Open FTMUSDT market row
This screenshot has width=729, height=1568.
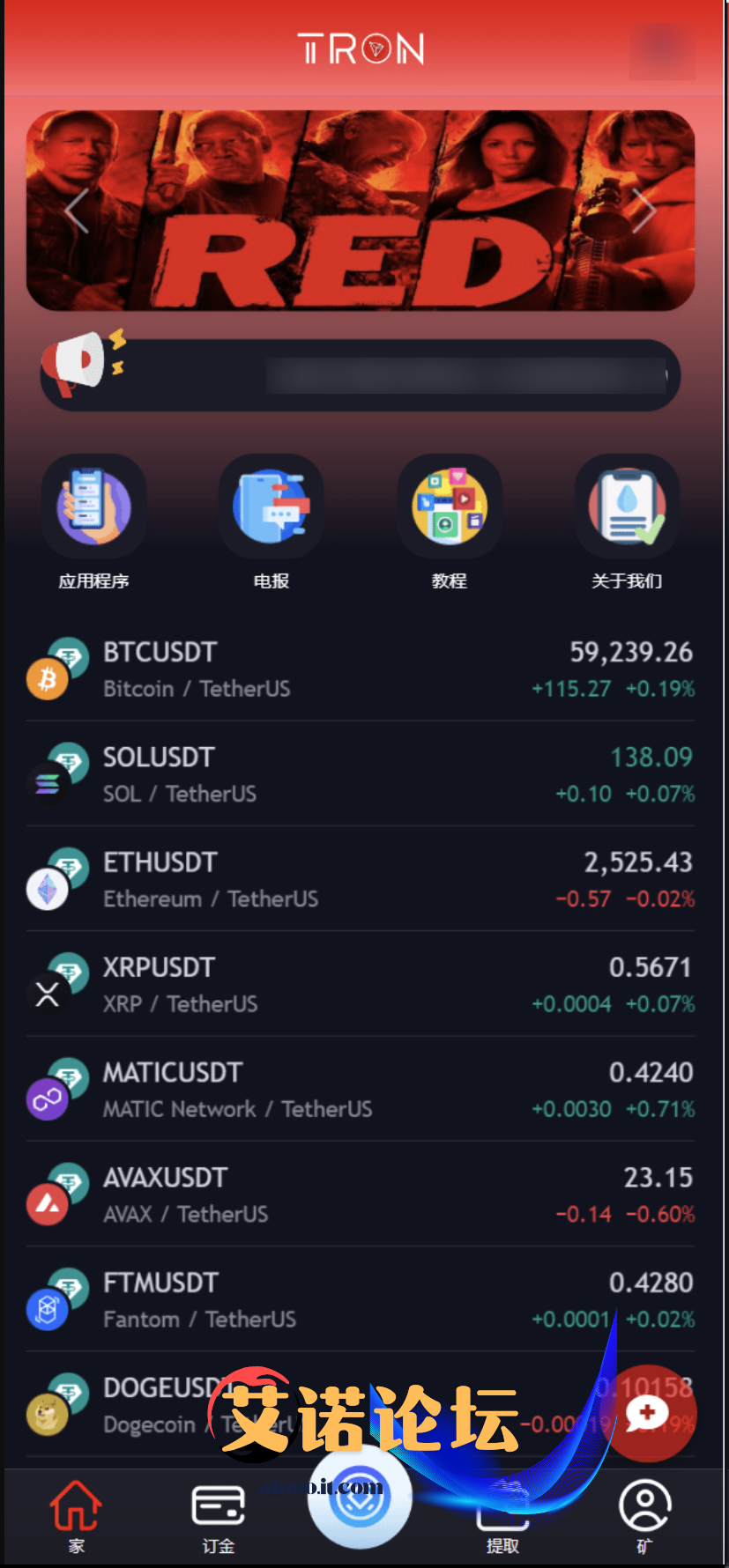[x=360, y=1299]
